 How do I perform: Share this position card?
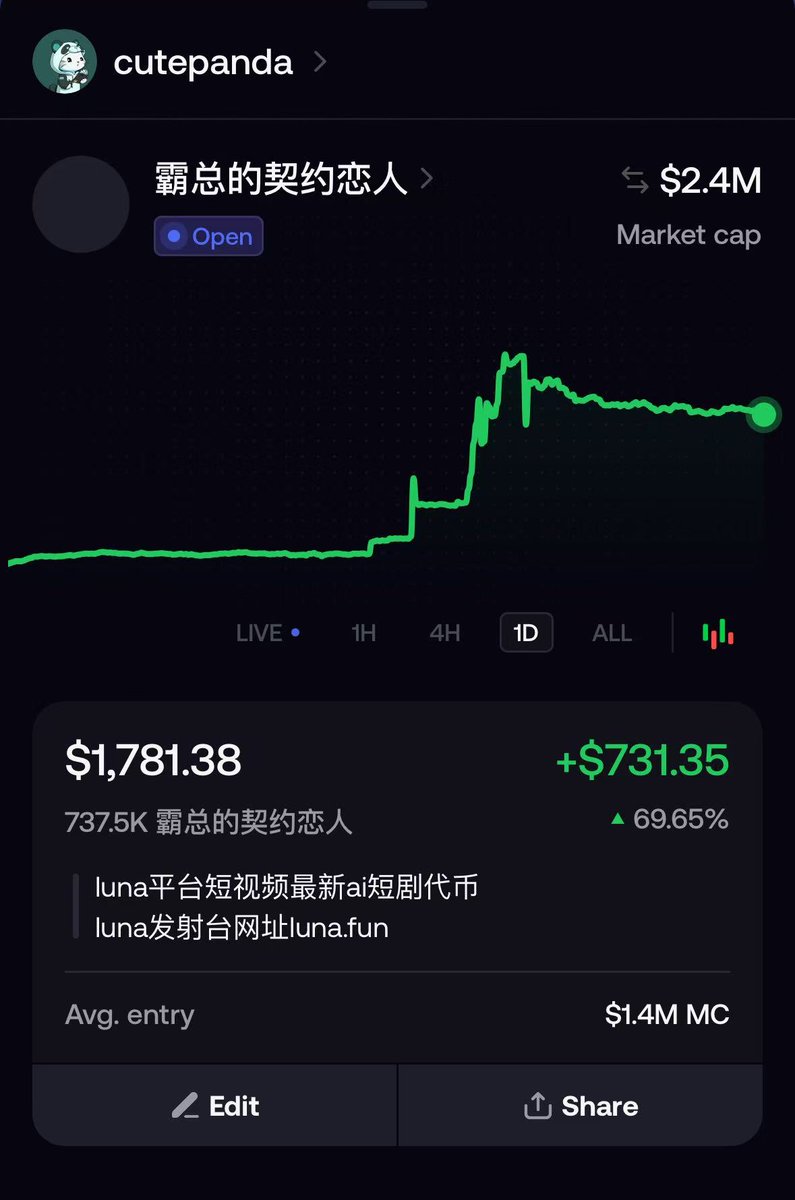(581, 1106)
